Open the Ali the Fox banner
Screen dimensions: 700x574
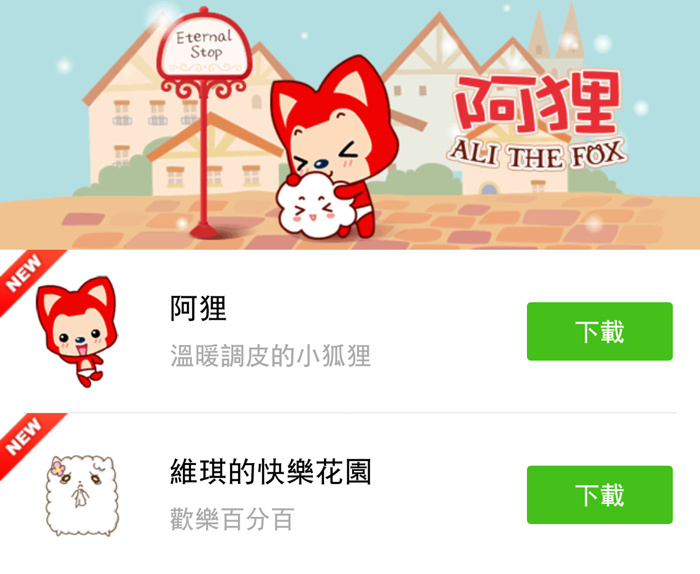(x=350, y=125)
